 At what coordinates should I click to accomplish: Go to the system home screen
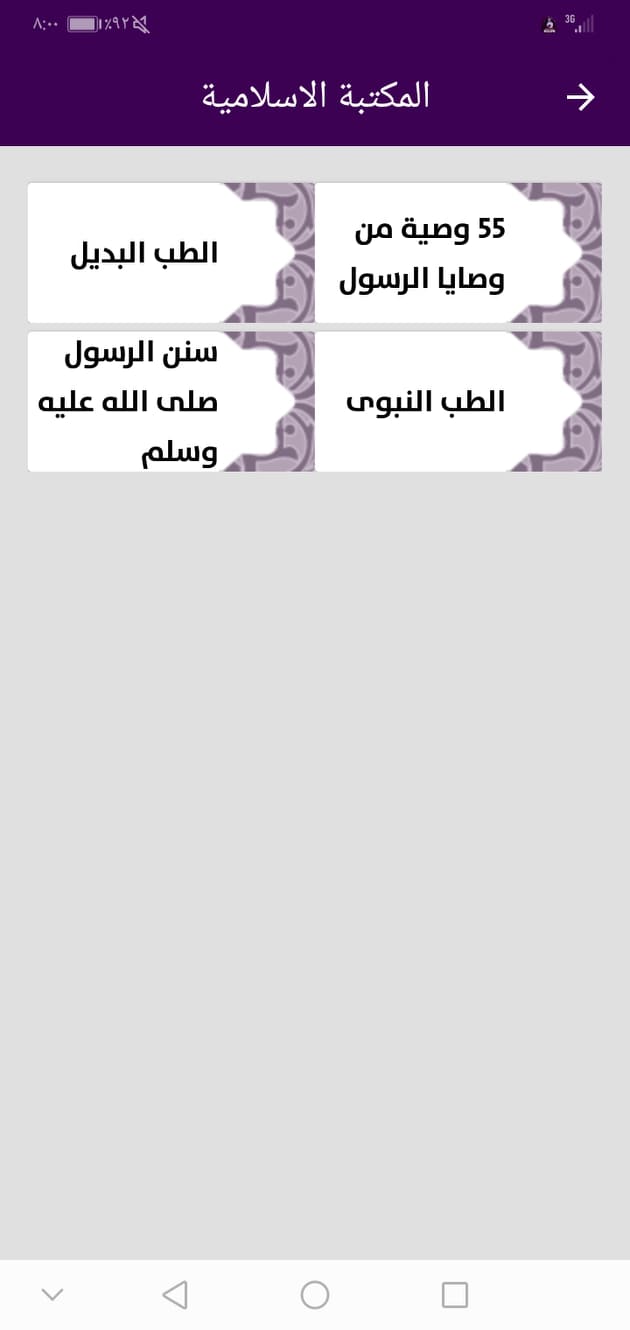pyautogui.click(x=315, y=1295)
